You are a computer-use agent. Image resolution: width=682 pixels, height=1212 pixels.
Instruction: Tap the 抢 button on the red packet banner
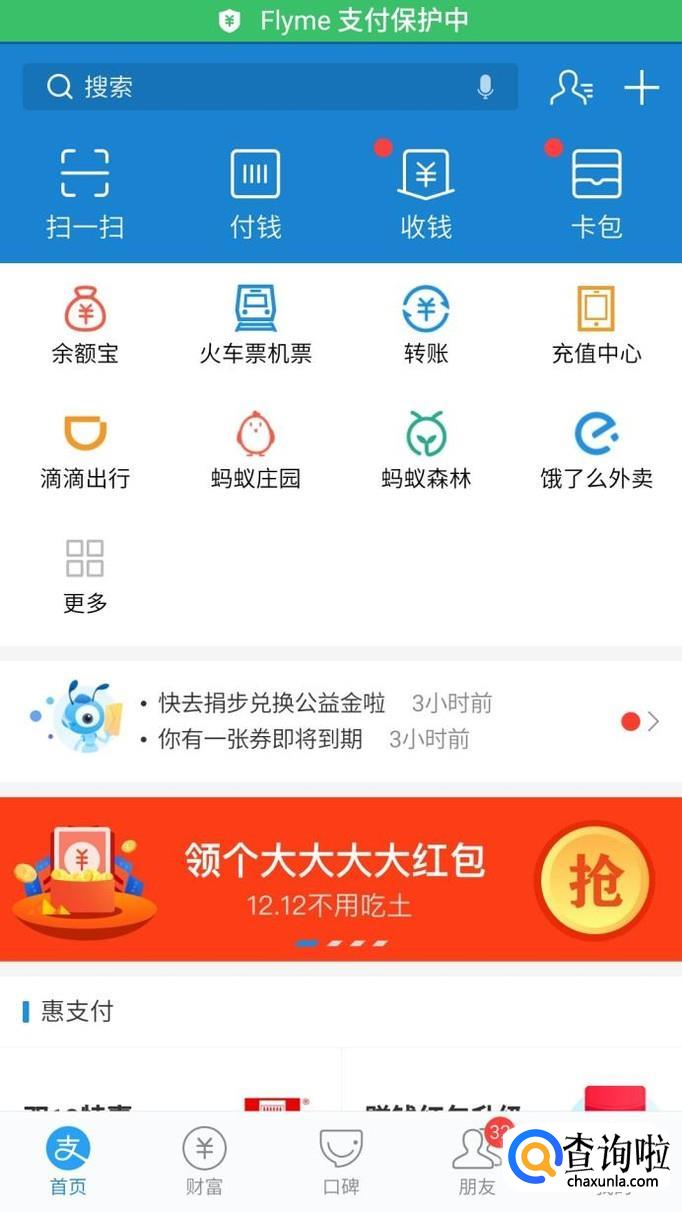click(x=595, y=880)
